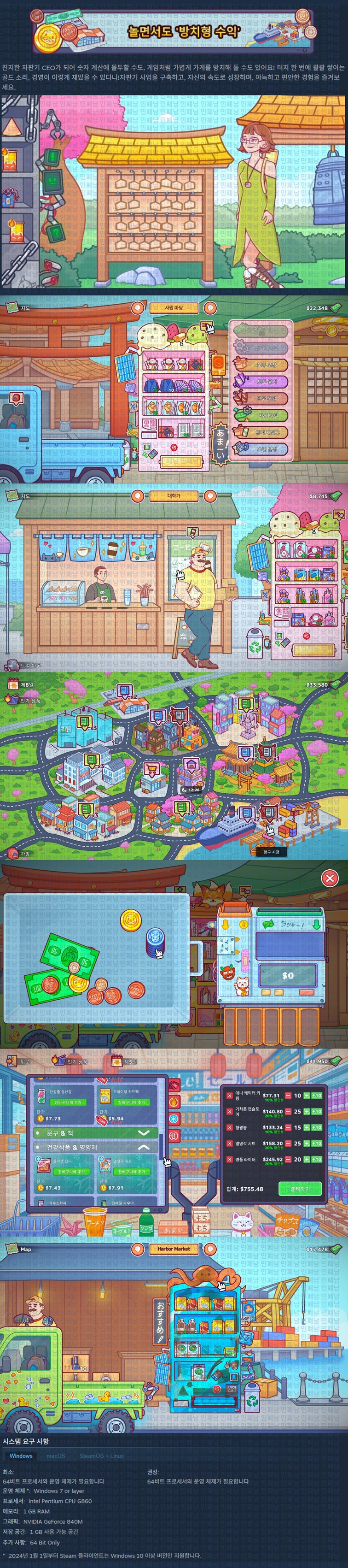
Task: Switch to the SteamOS + Linux tab
Action: pyautogui.click(x=101, y=1456)
